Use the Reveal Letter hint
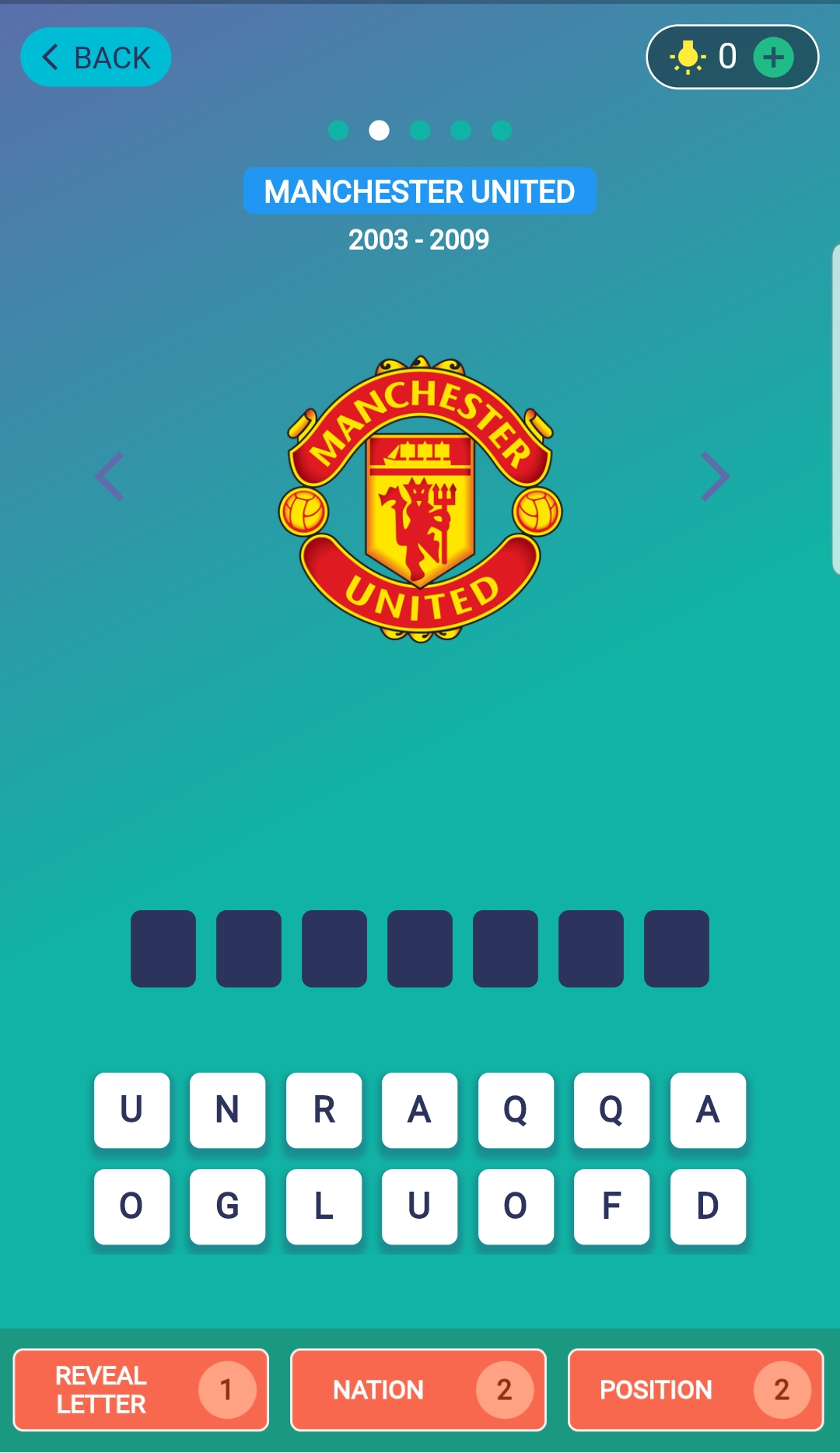The width and height of the screenshot is (840, 1453). click(x=141, y=1390)
